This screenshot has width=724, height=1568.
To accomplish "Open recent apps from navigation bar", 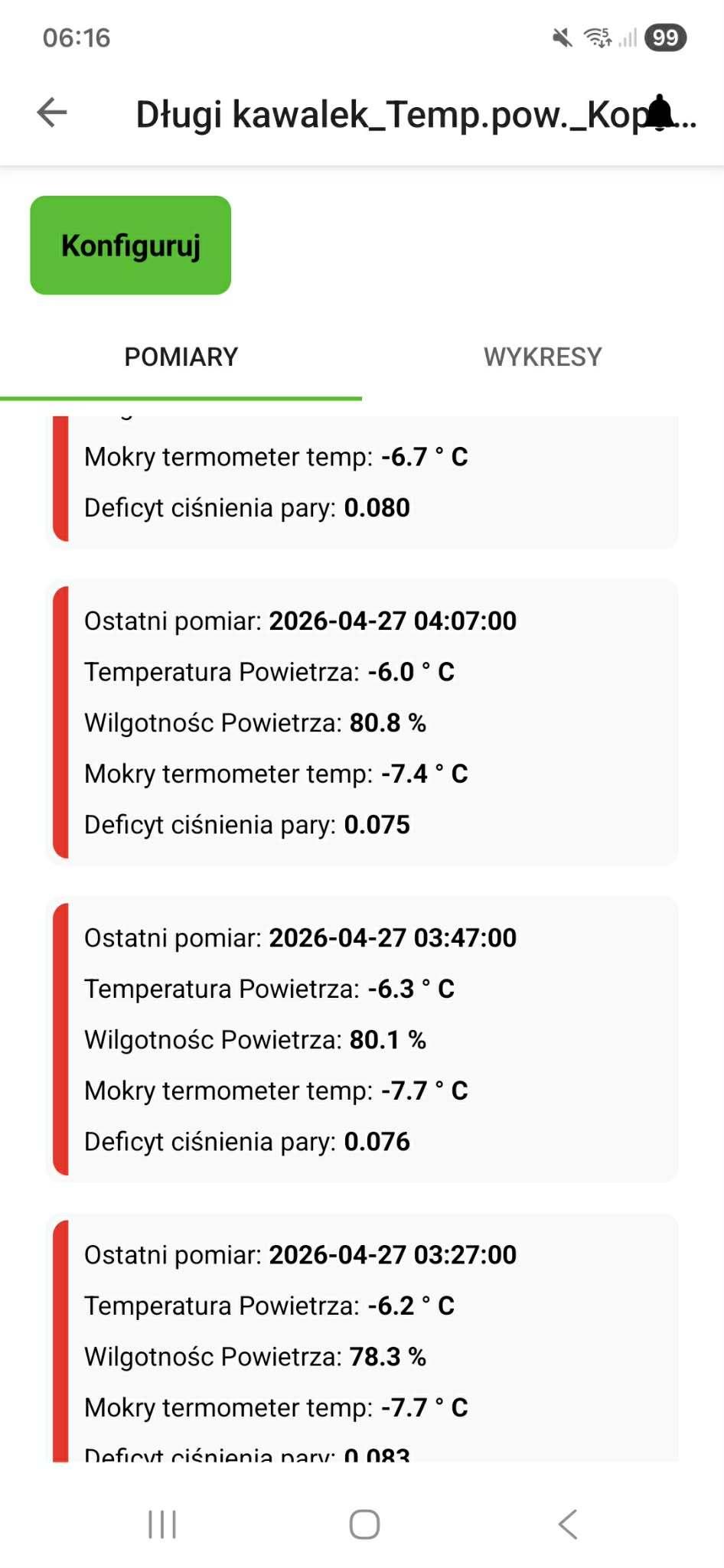I will (x=162, y=1524).
